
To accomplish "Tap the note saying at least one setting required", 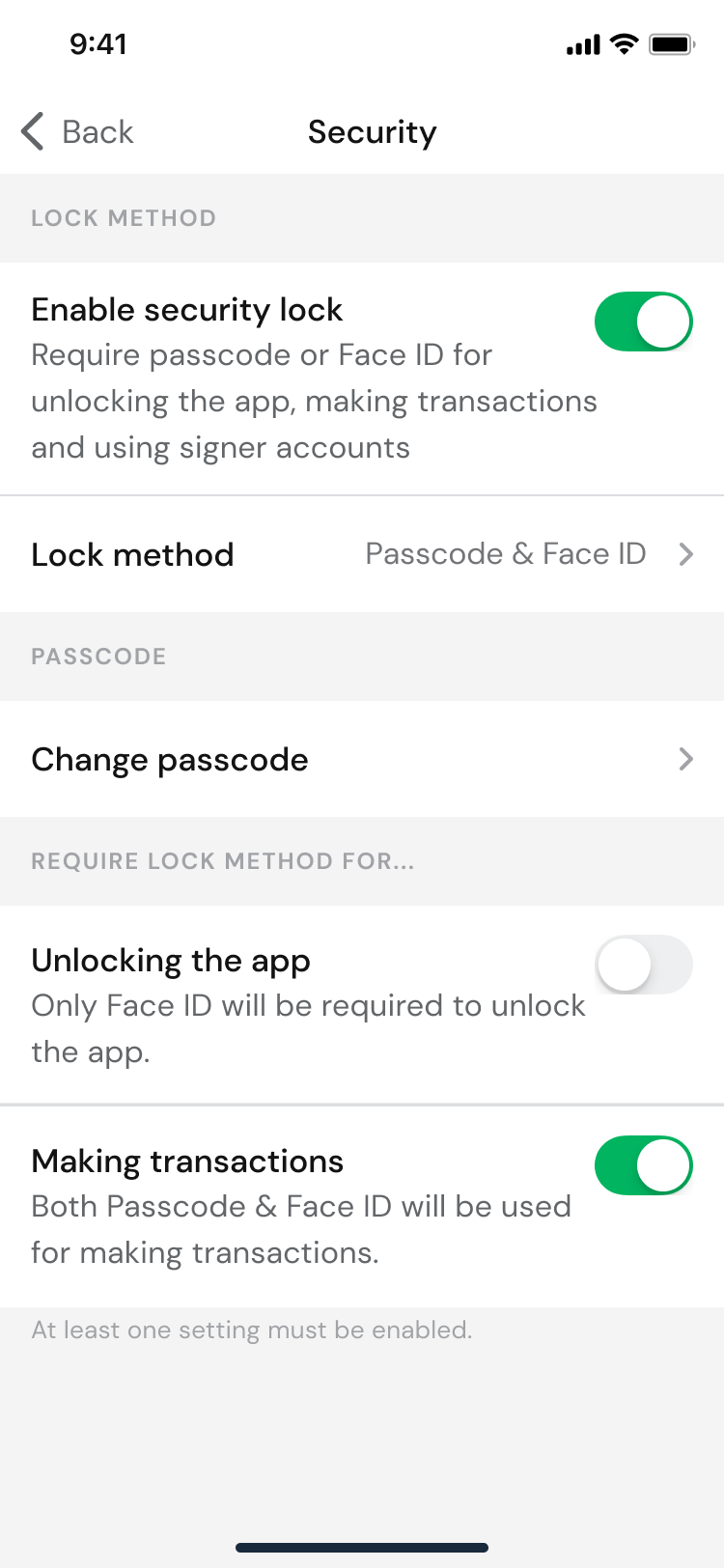I will [252, 1330].
